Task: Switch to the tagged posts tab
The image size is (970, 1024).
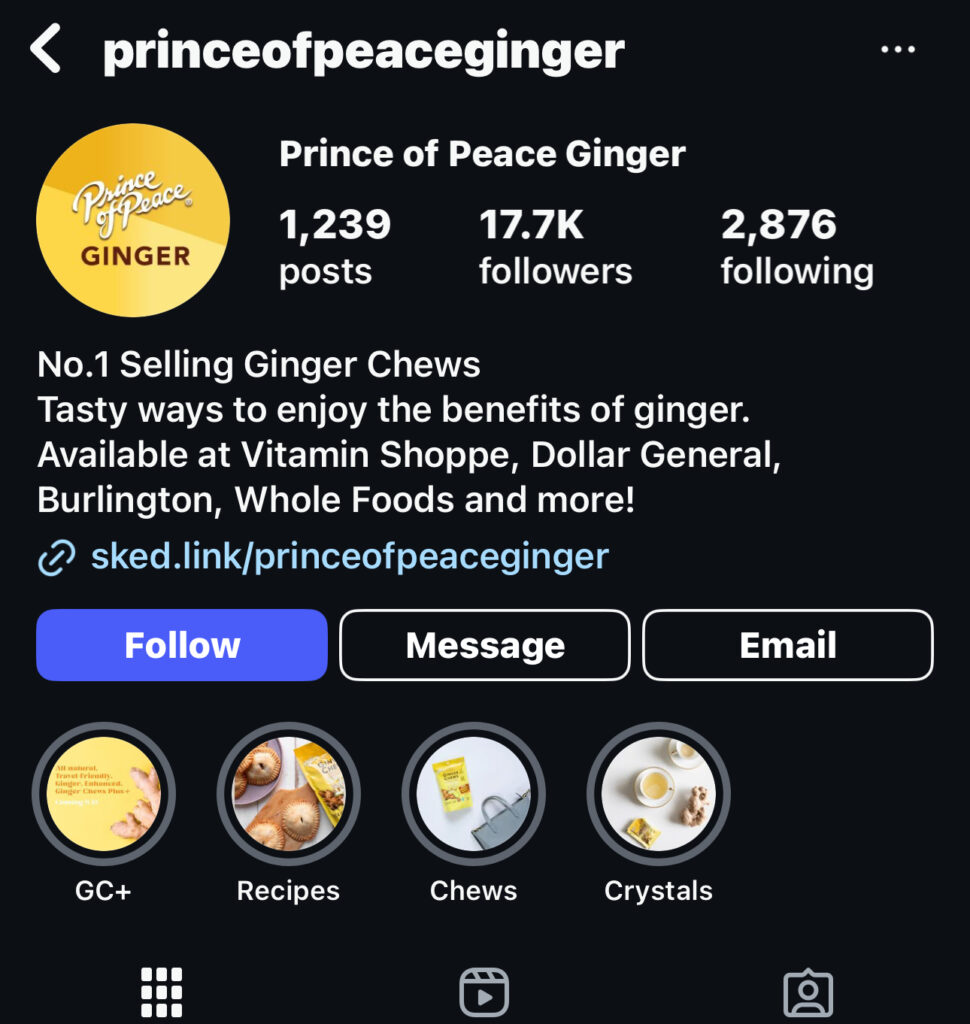Action: click(x=808, y=991)
